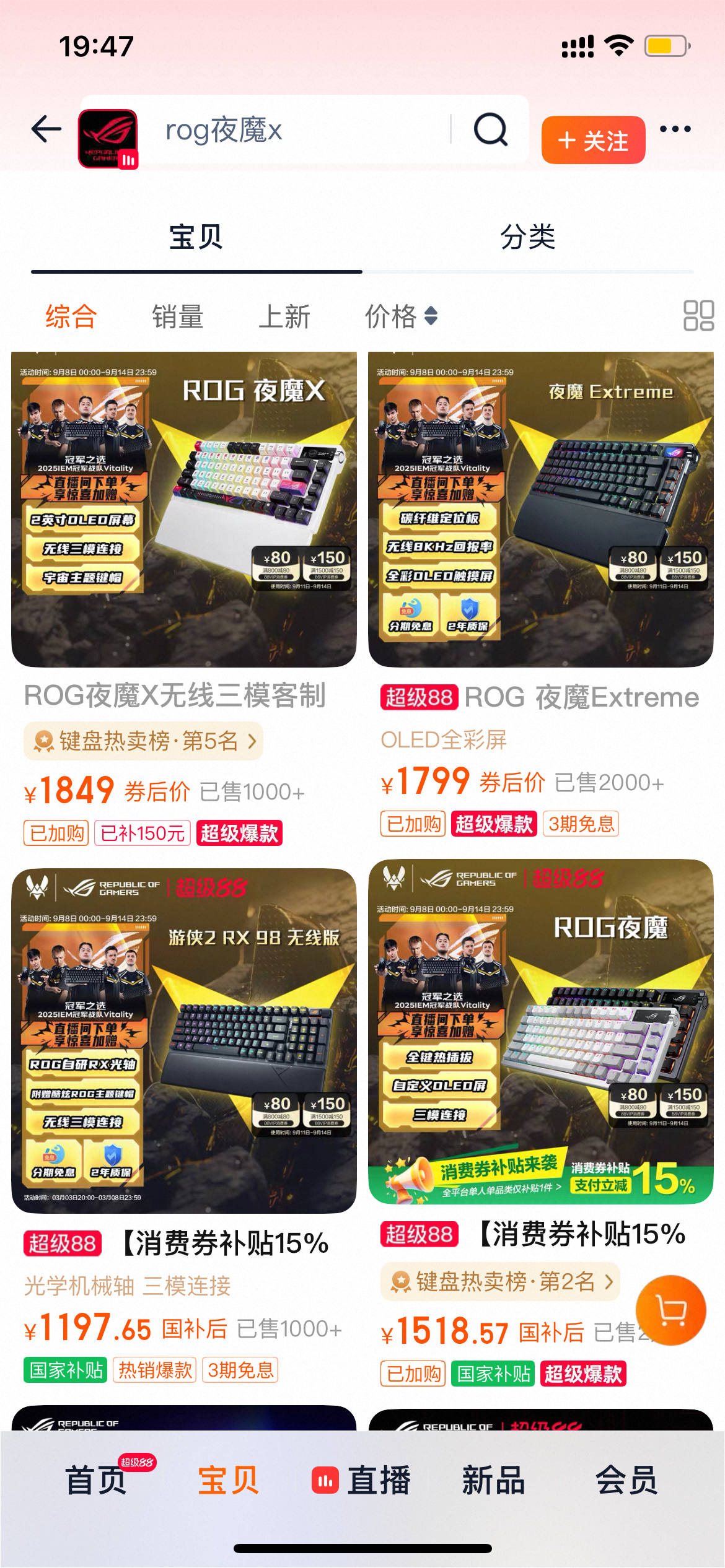Open the floating shopping cart button
Screen dimensions: 725x1568
tap(671, 1310)
